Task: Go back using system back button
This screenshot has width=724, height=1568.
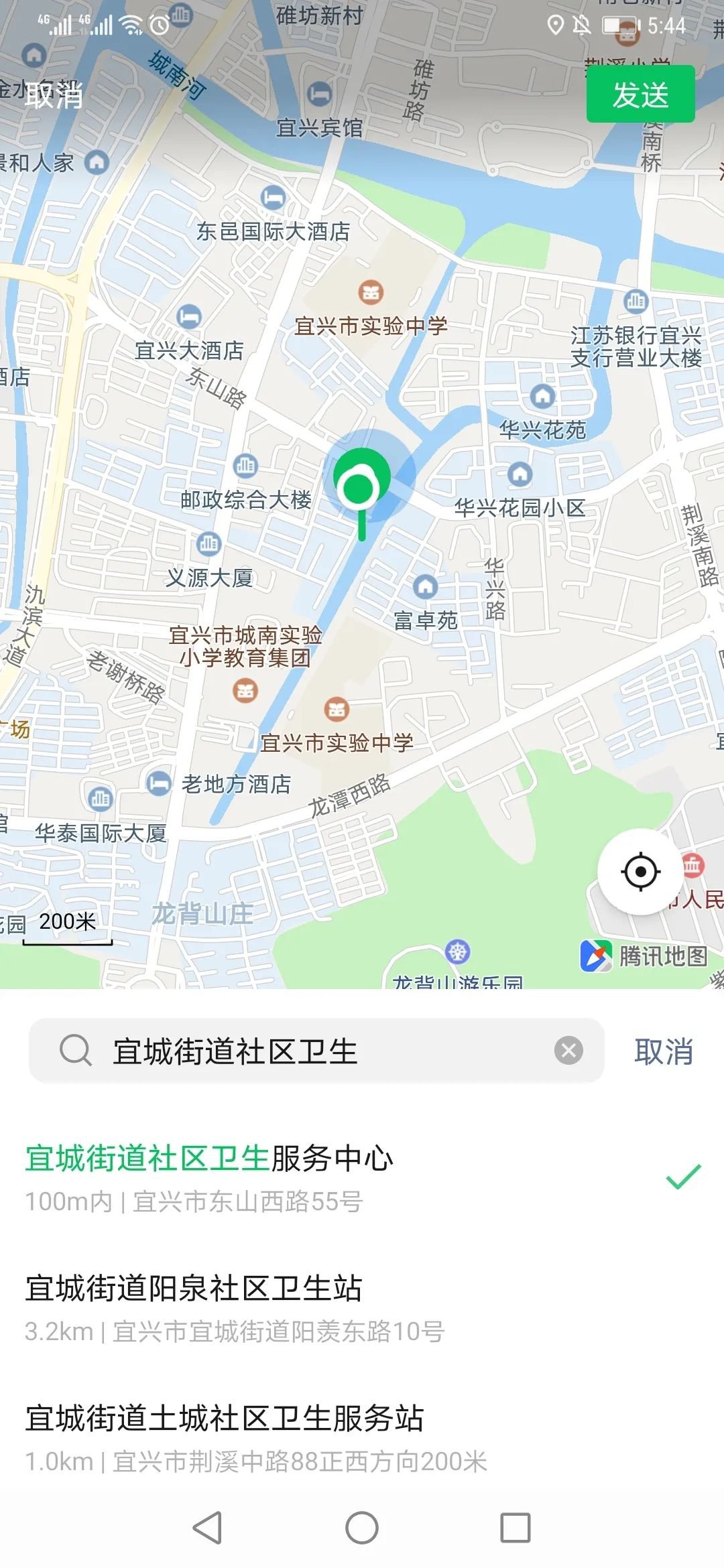Action: click(208, 1528)
